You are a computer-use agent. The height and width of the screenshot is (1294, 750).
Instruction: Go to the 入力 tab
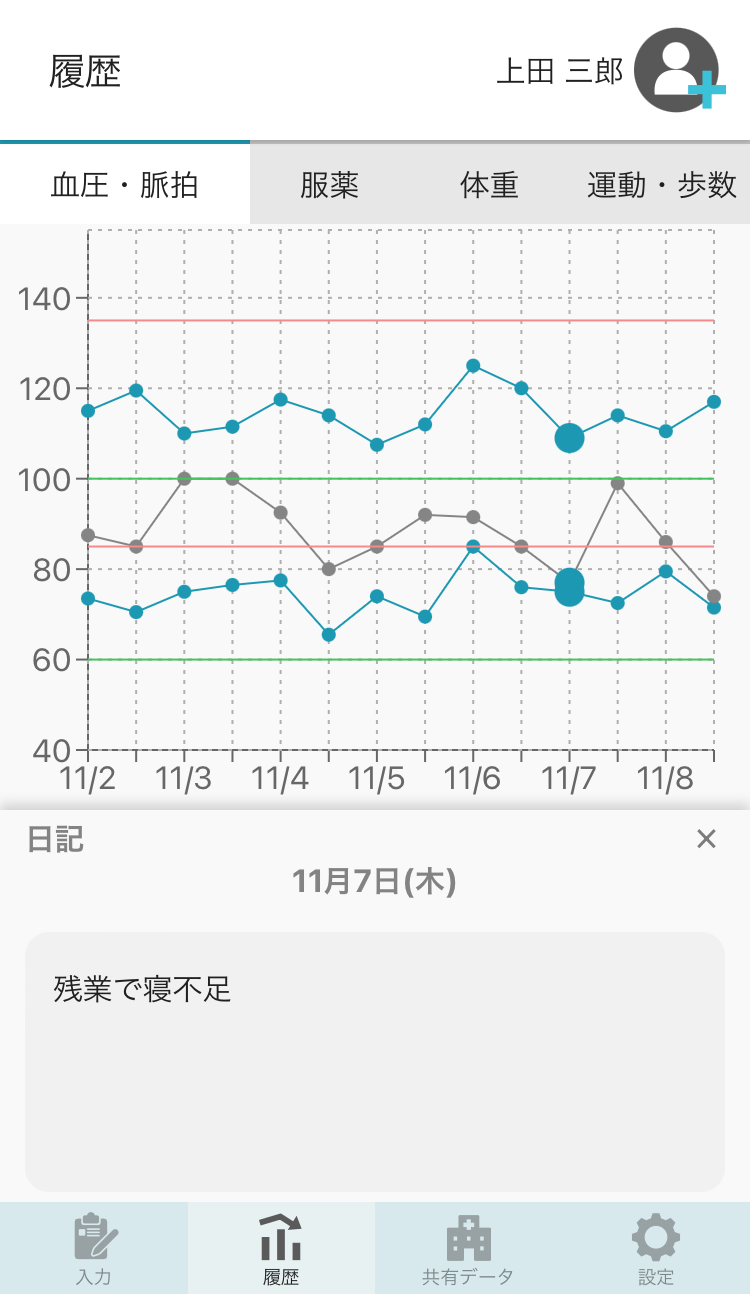click(94, 1248)
